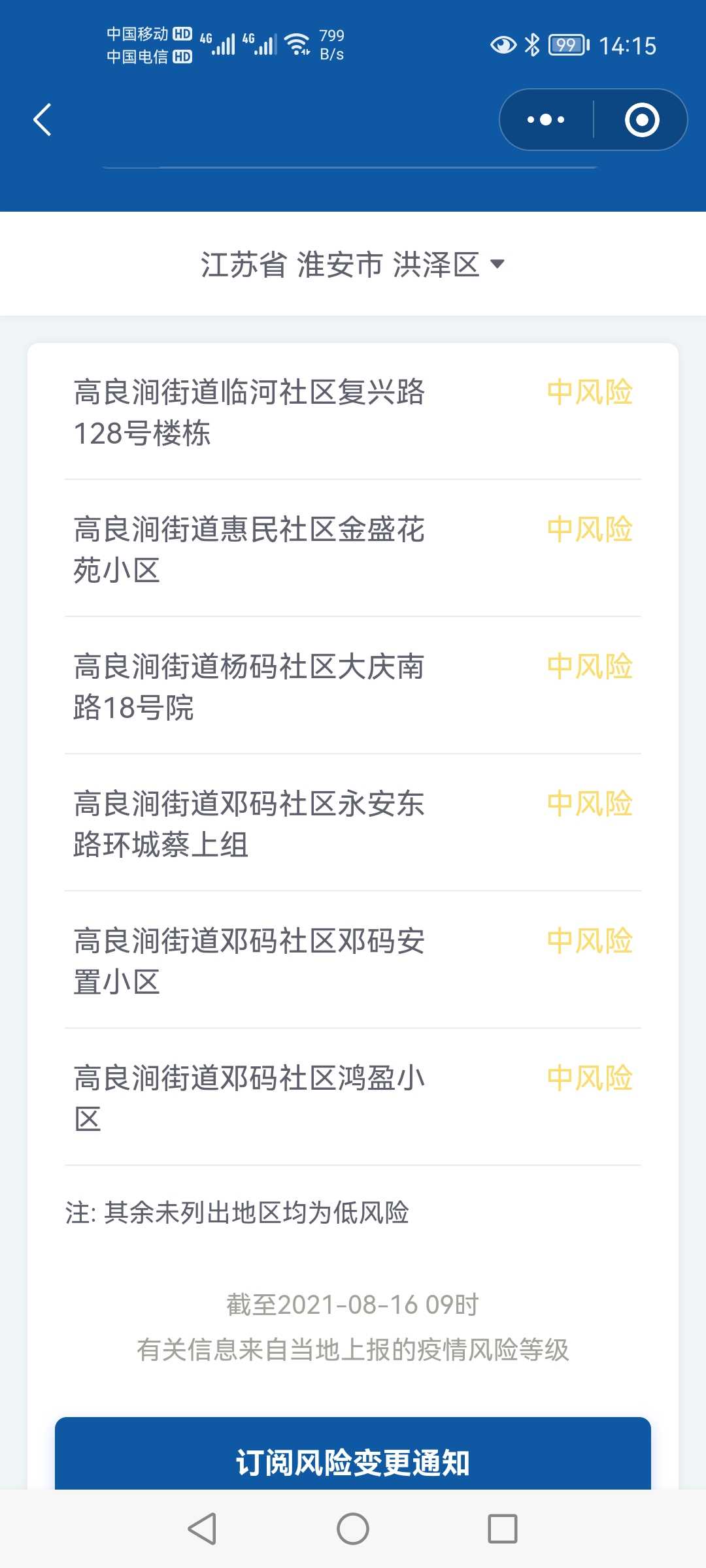
Task: Open the 江苏省 淮安市 洪泽区 region dropdown
Action: pyautogui.click(x=353, y=265)
